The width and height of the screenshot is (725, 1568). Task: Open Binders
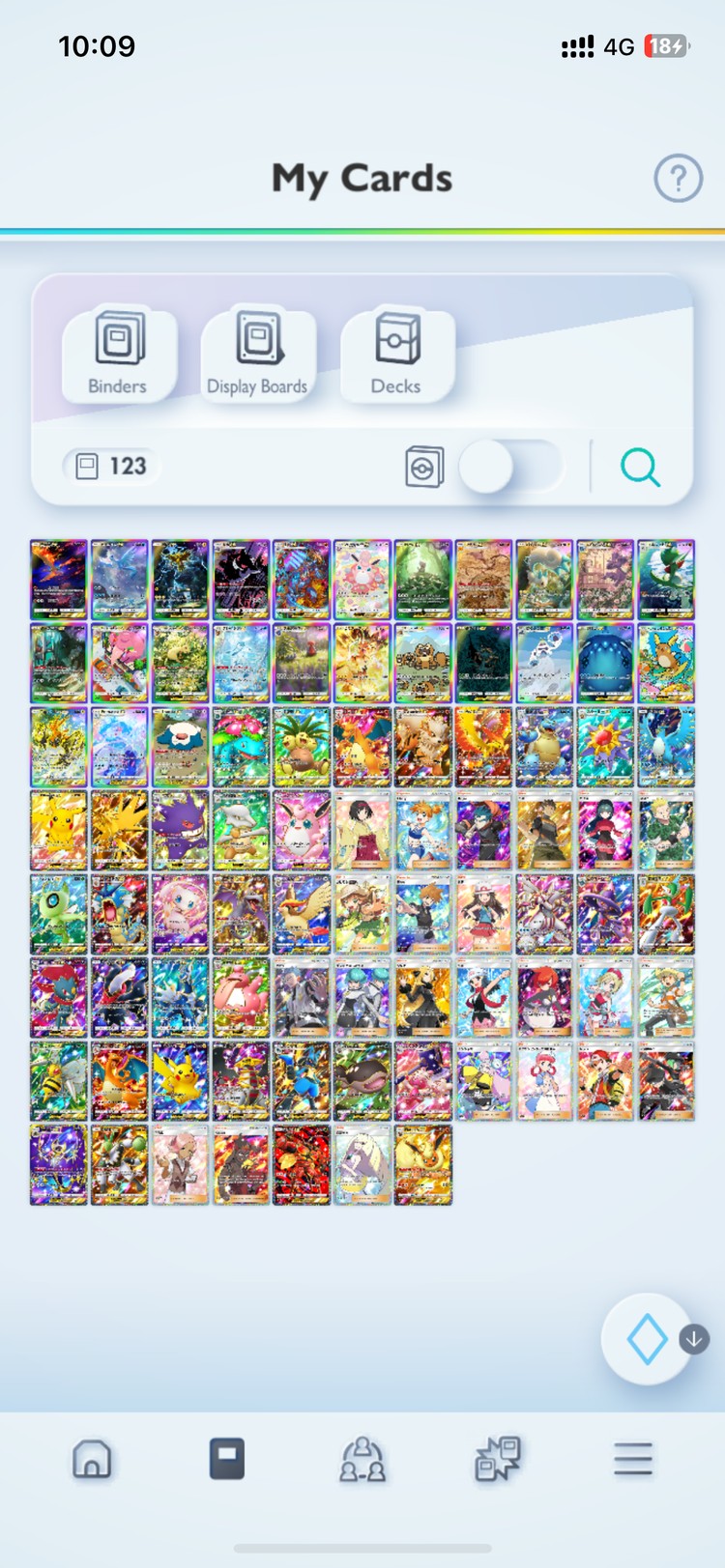pyautogui.click(x=119, y=354)
